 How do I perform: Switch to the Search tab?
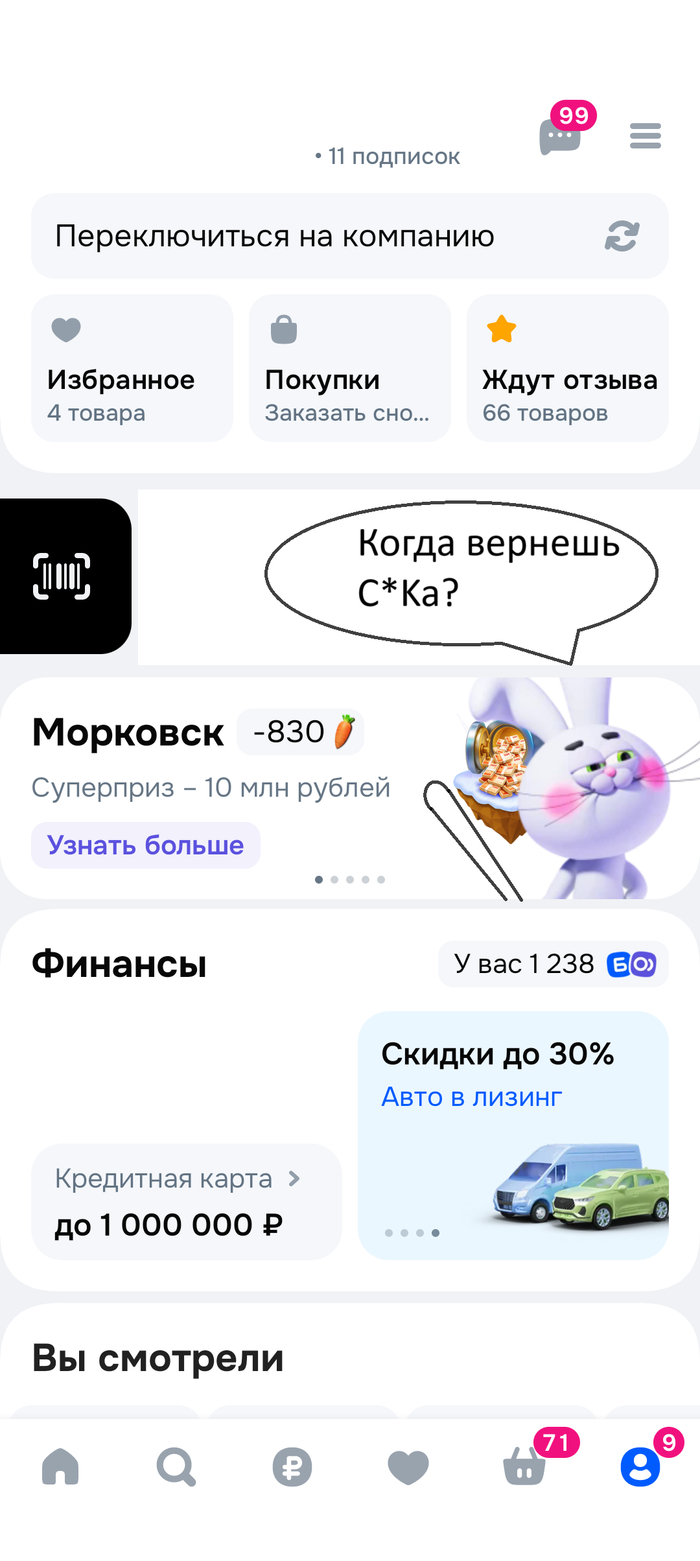[176, 1467]
